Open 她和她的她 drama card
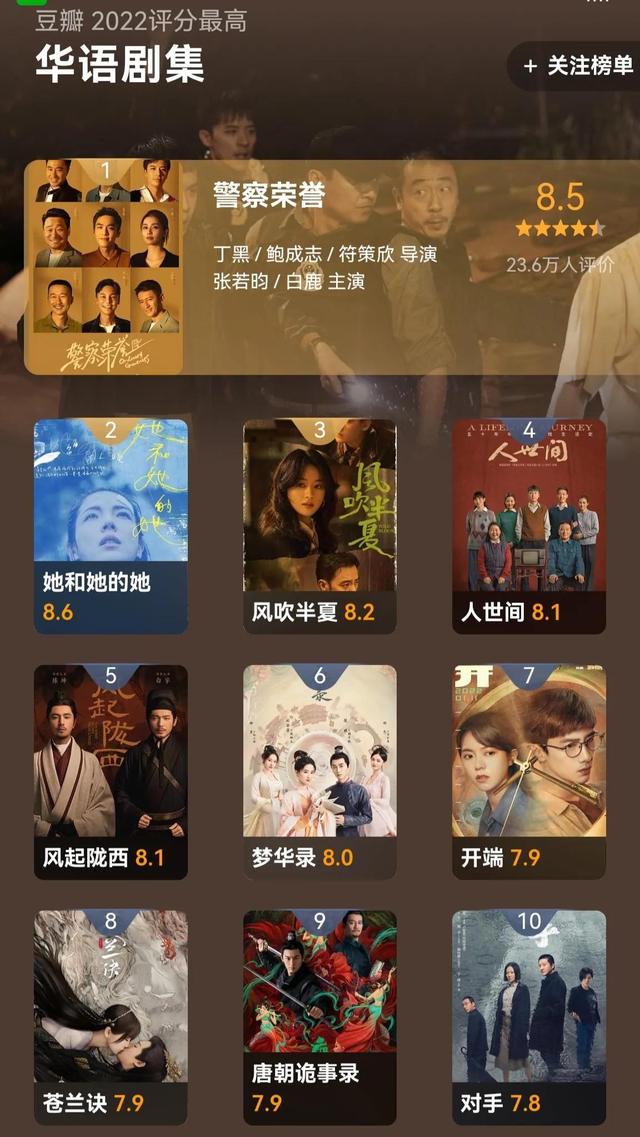640x1137 pixels. 111,526
